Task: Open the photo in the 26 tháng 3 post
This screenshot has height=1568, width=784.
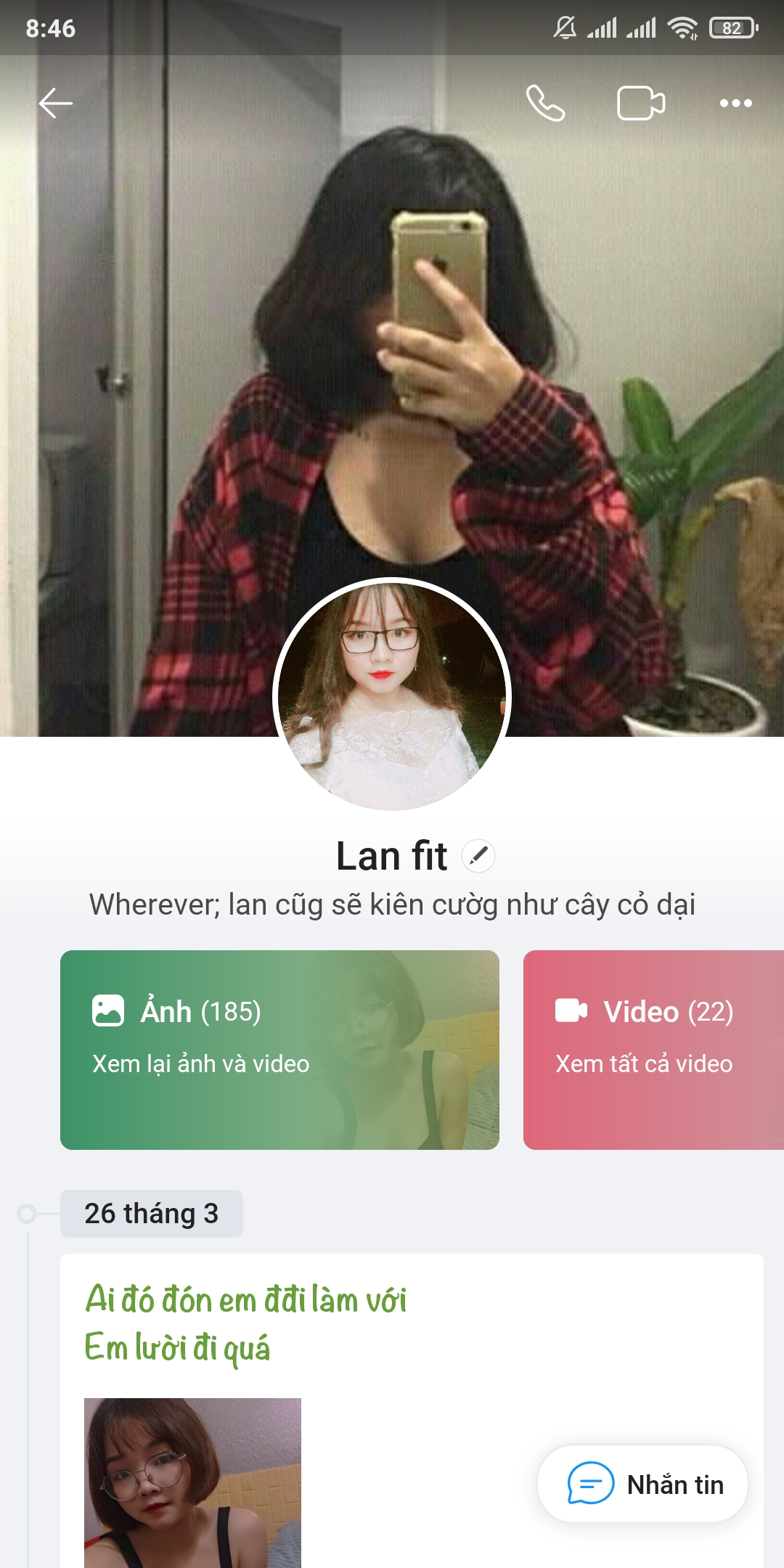Action: [192, 1482]
